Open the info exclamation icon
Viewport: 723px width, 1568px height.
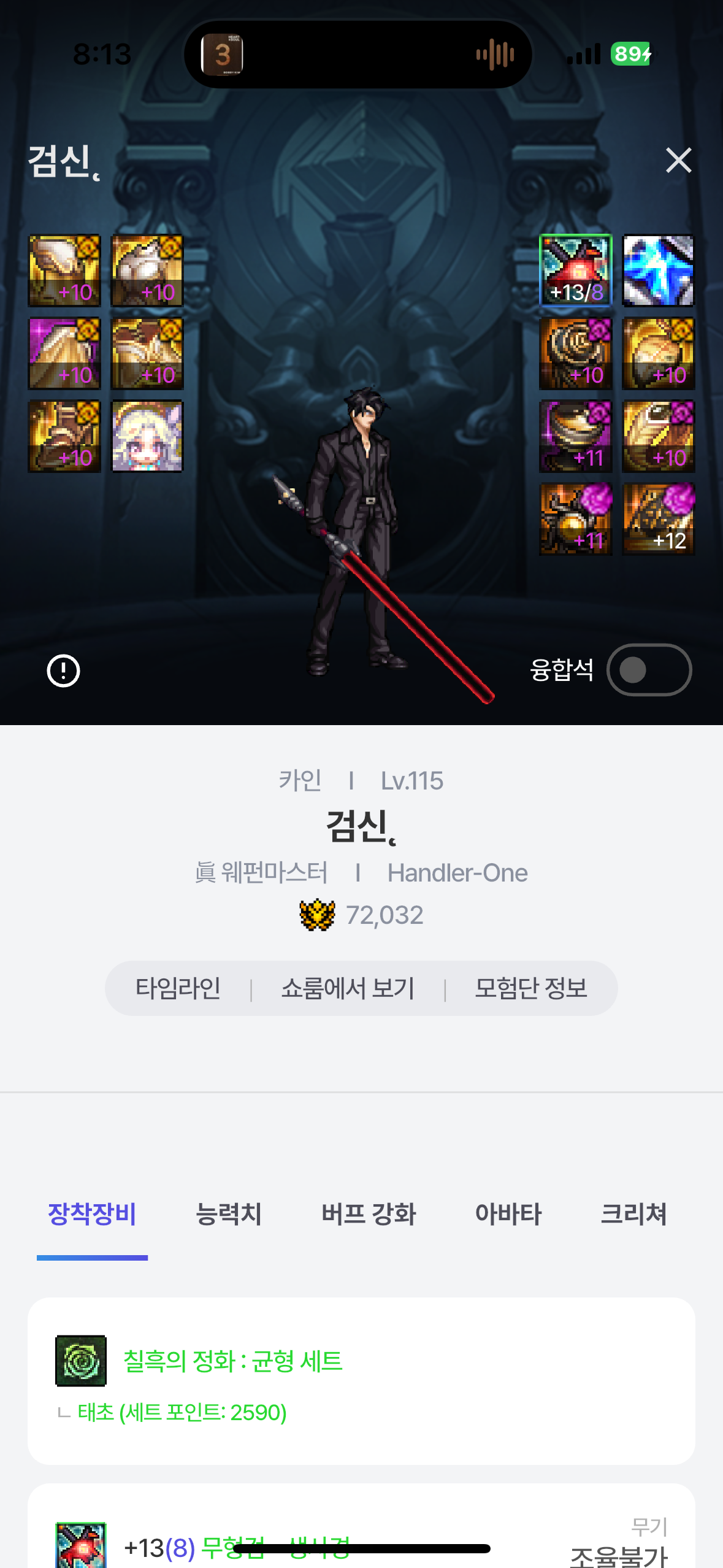(x=63, y=671)
